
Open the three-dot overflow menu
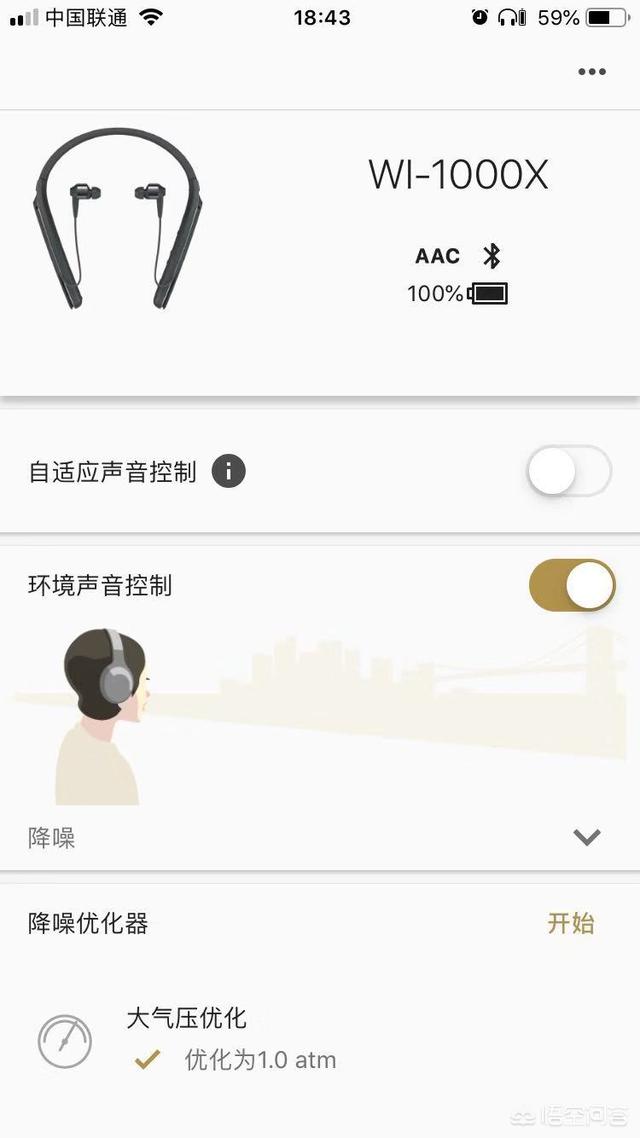coord(592,72)
